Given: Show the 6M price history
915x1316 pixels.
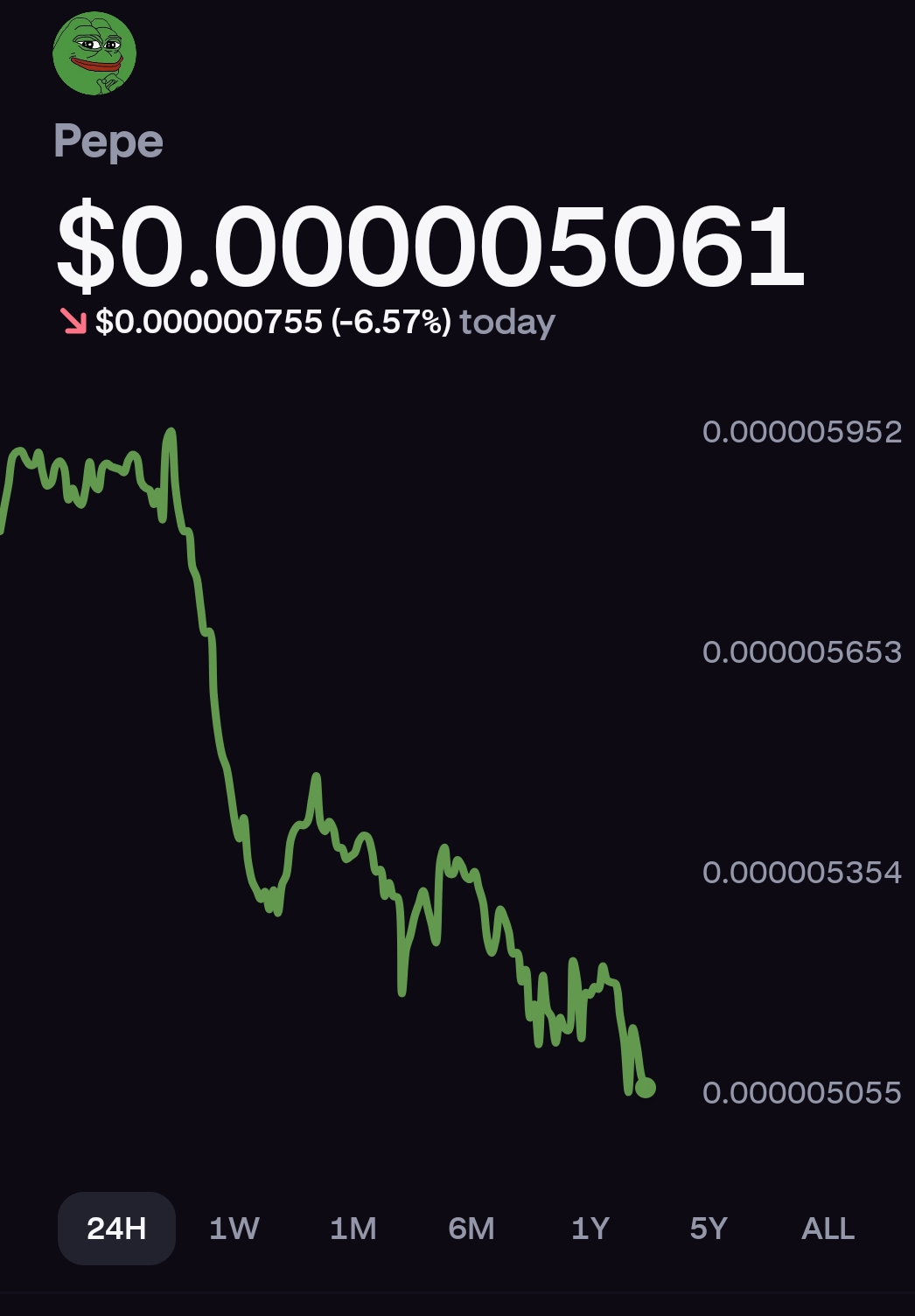Looking at the screenshot, I should (471, 1229).
